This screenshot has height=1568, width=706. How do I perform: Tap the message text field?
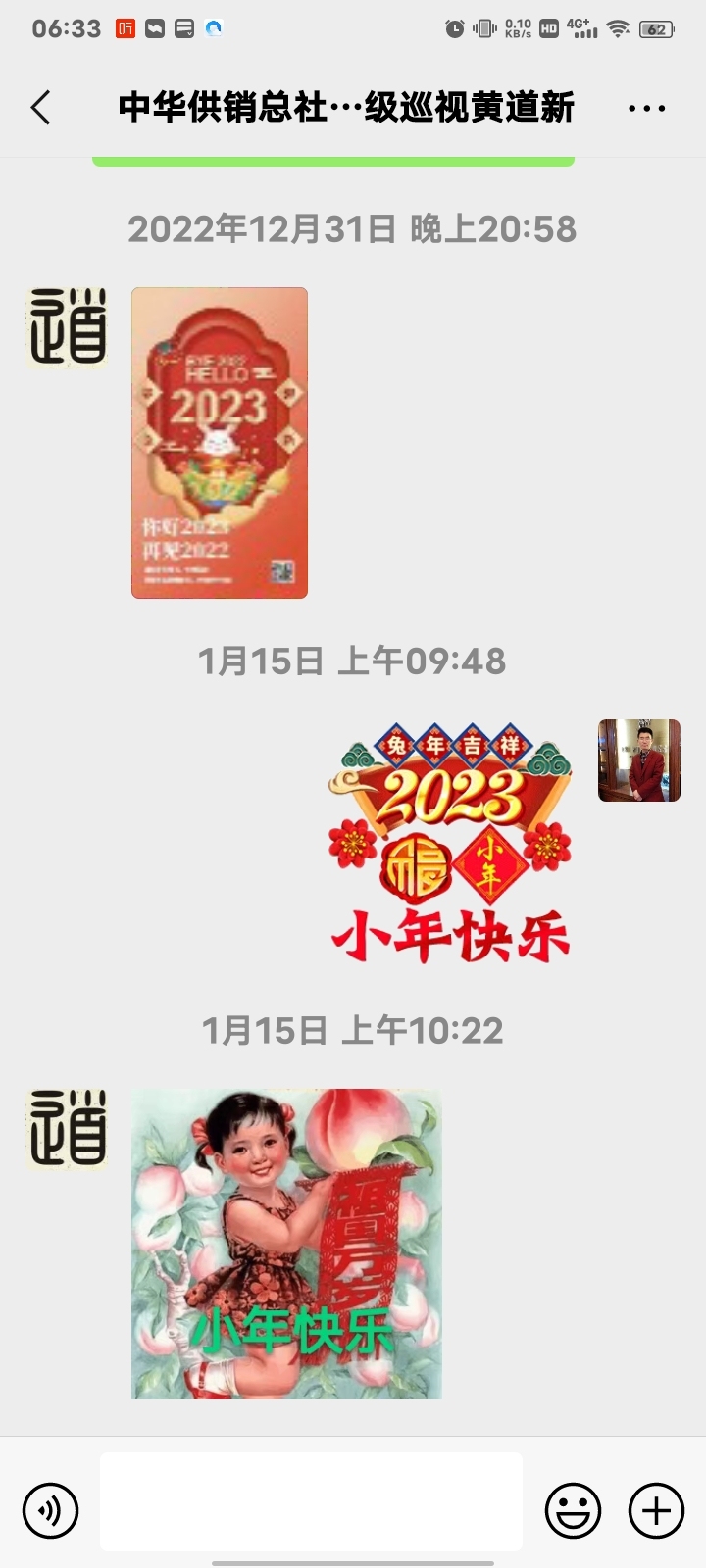click(311, 1501)
